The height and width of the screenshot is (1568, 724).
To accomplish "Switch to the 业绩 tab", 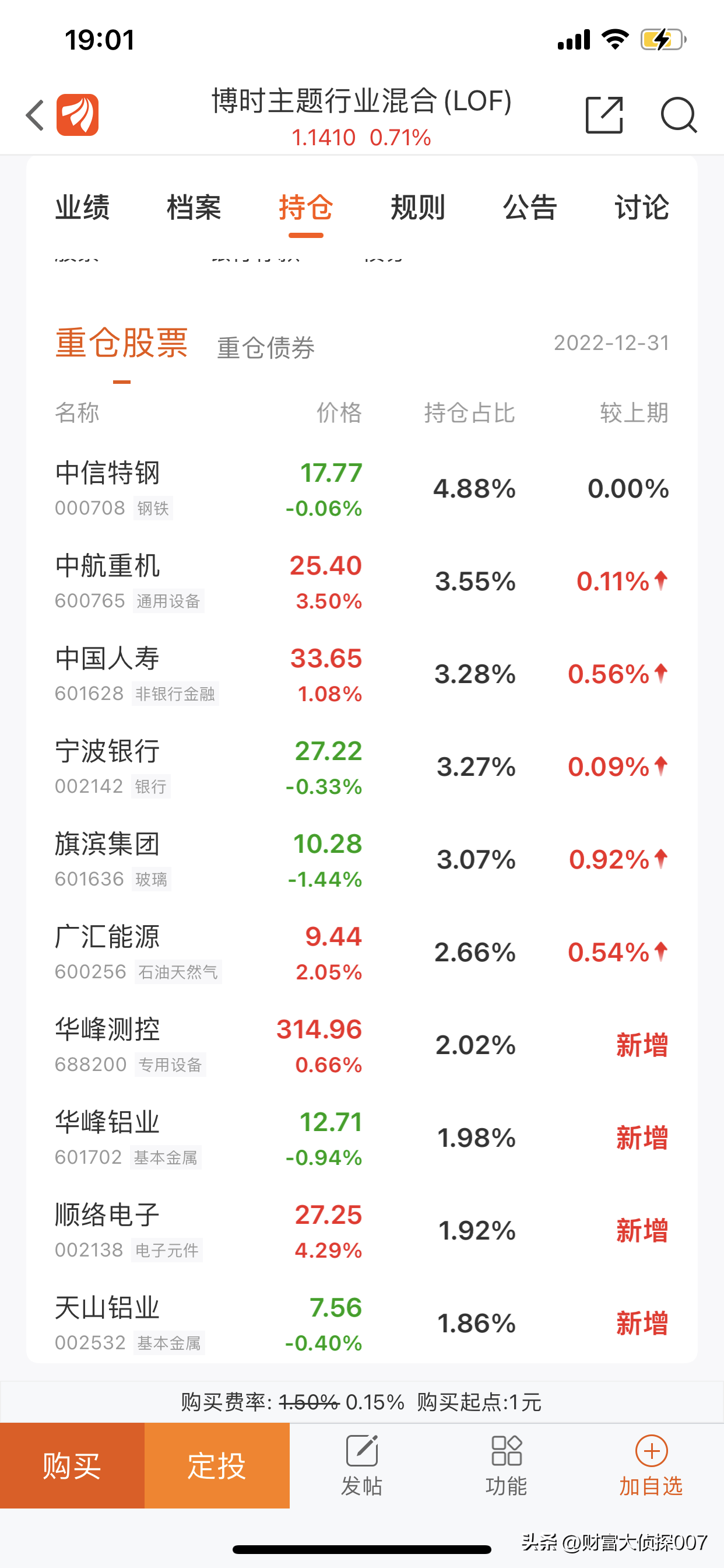I will 82,208.
